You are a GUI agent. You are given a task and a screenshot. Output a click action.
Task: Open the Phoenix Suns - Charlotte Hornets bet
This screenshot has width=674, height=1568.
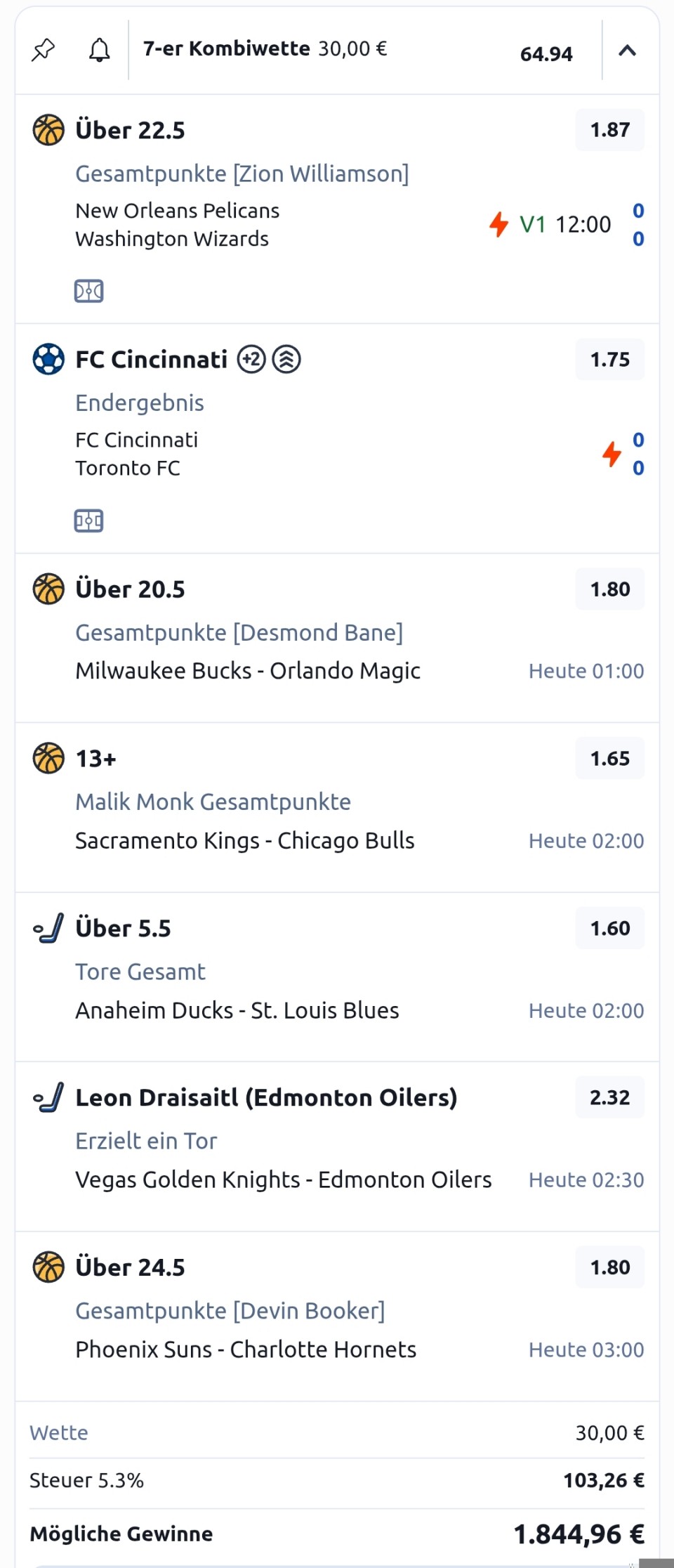click(246, 1350)
